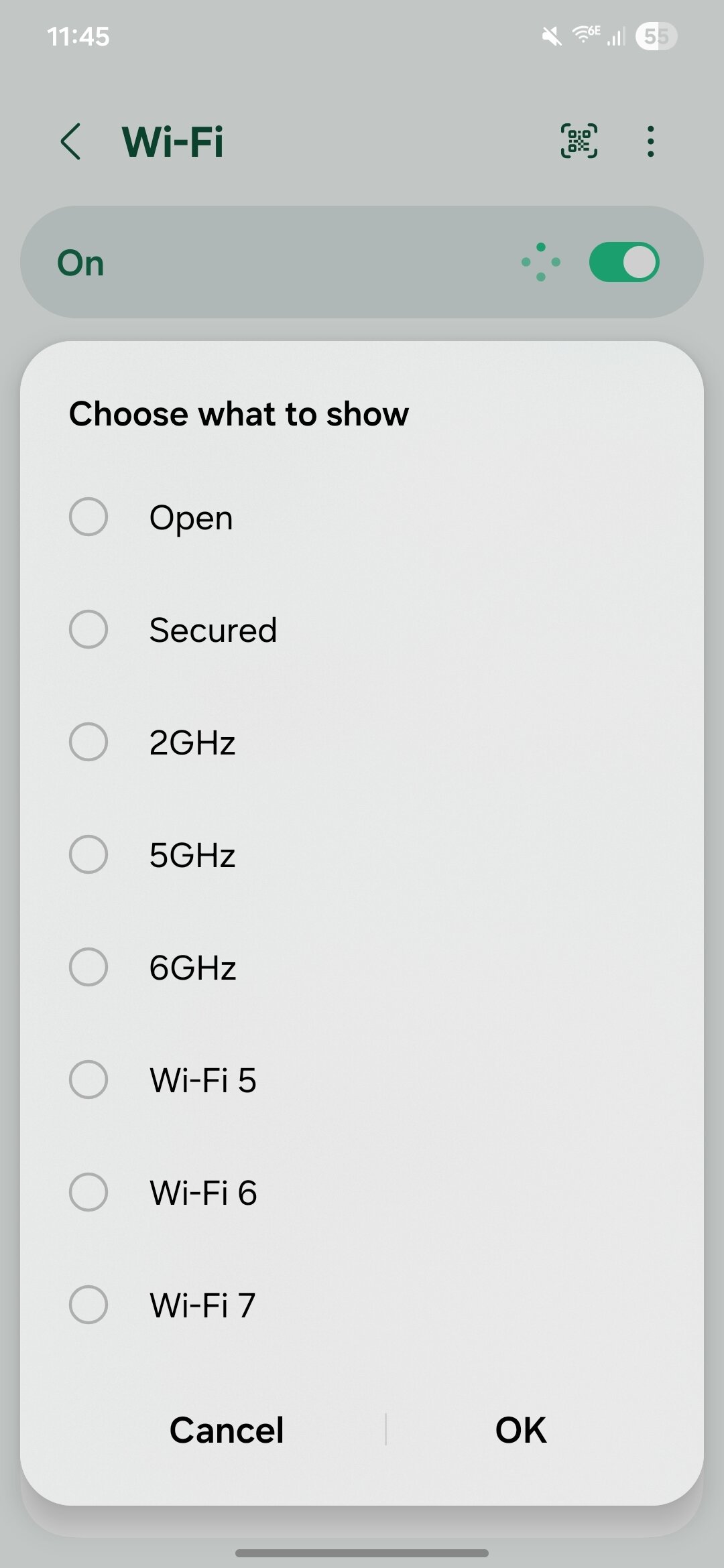Choose 6GHz networks to show
Viewport: 724px width, 1568px height.
coord(88,968)
